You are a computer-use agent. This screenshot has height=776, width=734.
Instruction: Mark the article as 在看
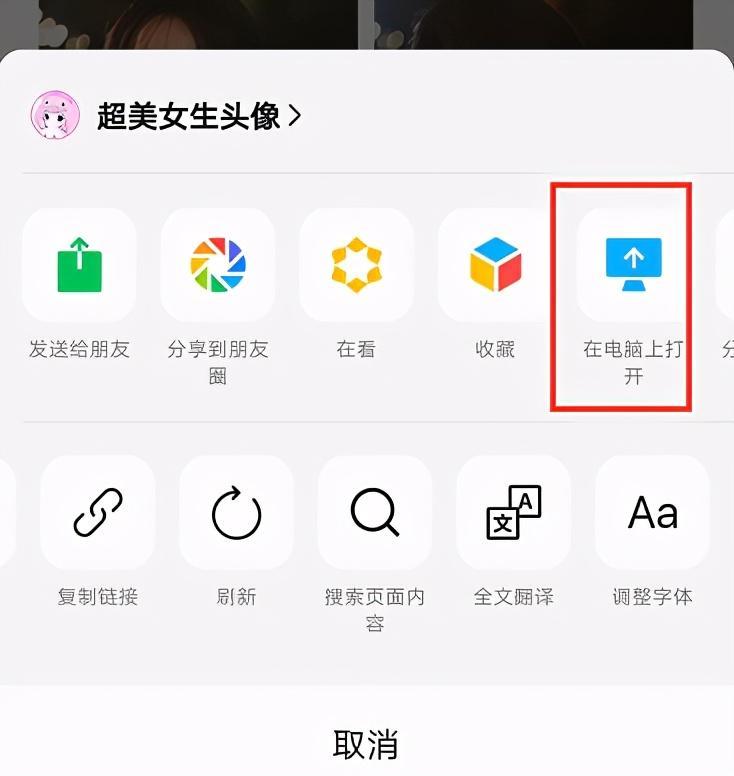tap(357, 265)
